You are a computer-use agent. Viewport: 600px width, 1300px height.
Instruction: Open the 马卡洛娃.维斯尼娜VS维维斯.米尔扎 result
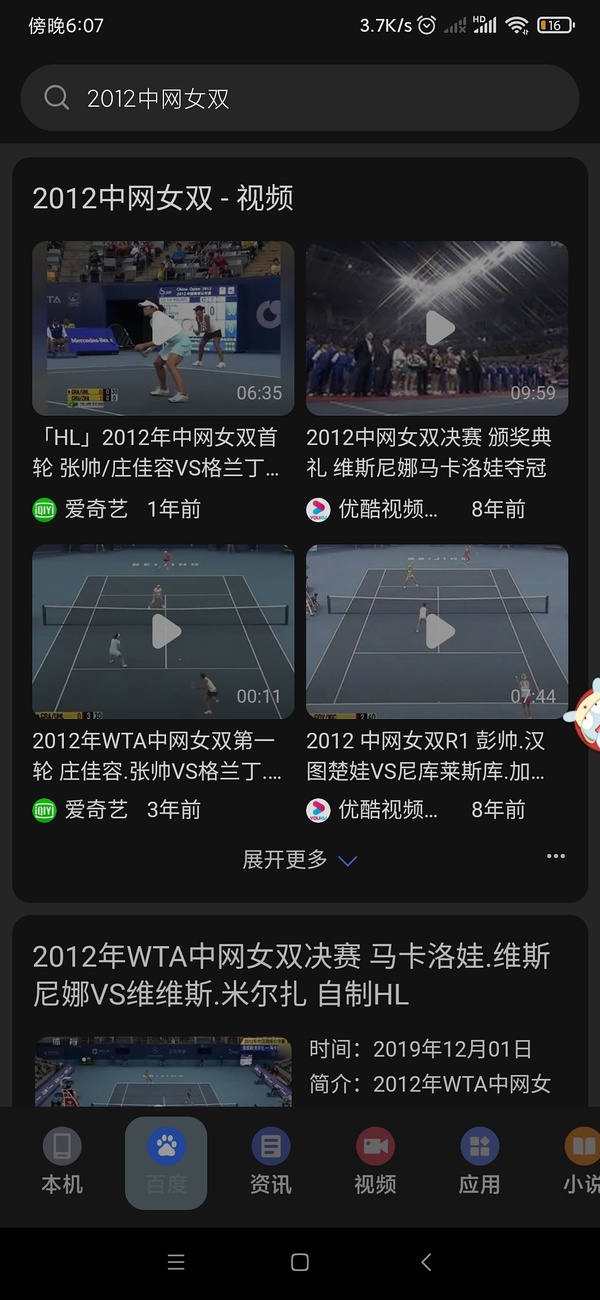(x=291, y=975)
